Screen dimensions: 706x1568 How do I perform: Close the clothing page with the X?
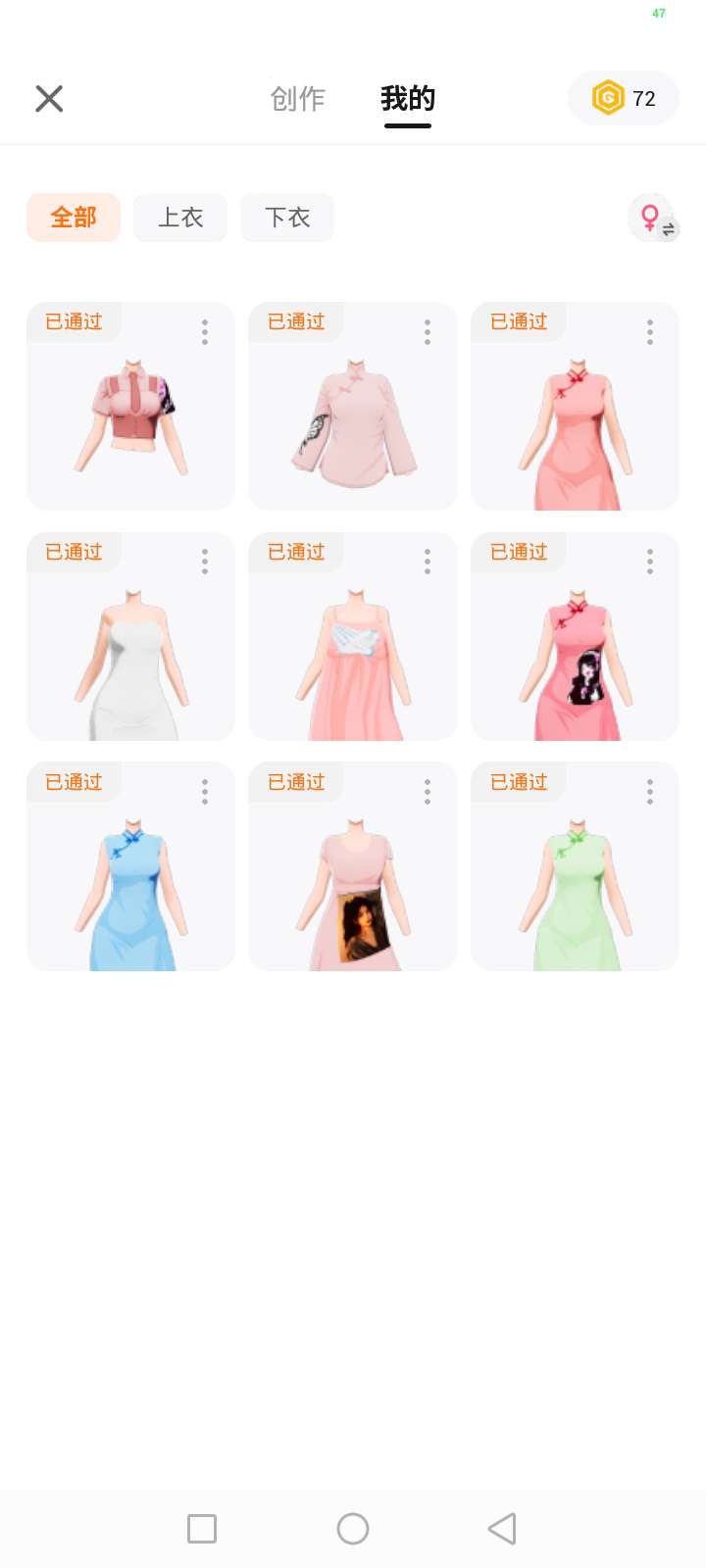point(49,98)
